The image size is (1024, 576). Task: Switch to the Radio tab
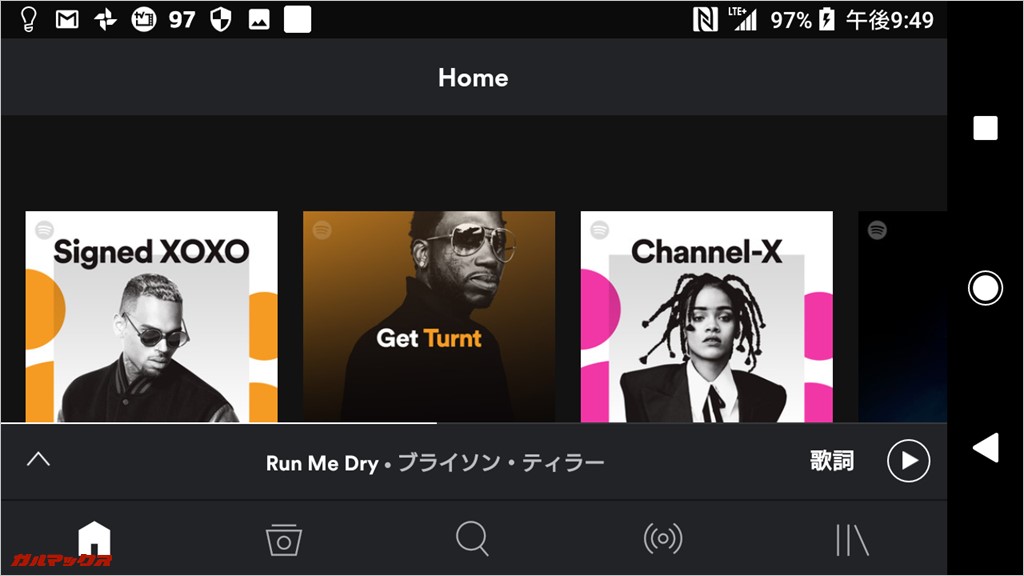[662, 539]
